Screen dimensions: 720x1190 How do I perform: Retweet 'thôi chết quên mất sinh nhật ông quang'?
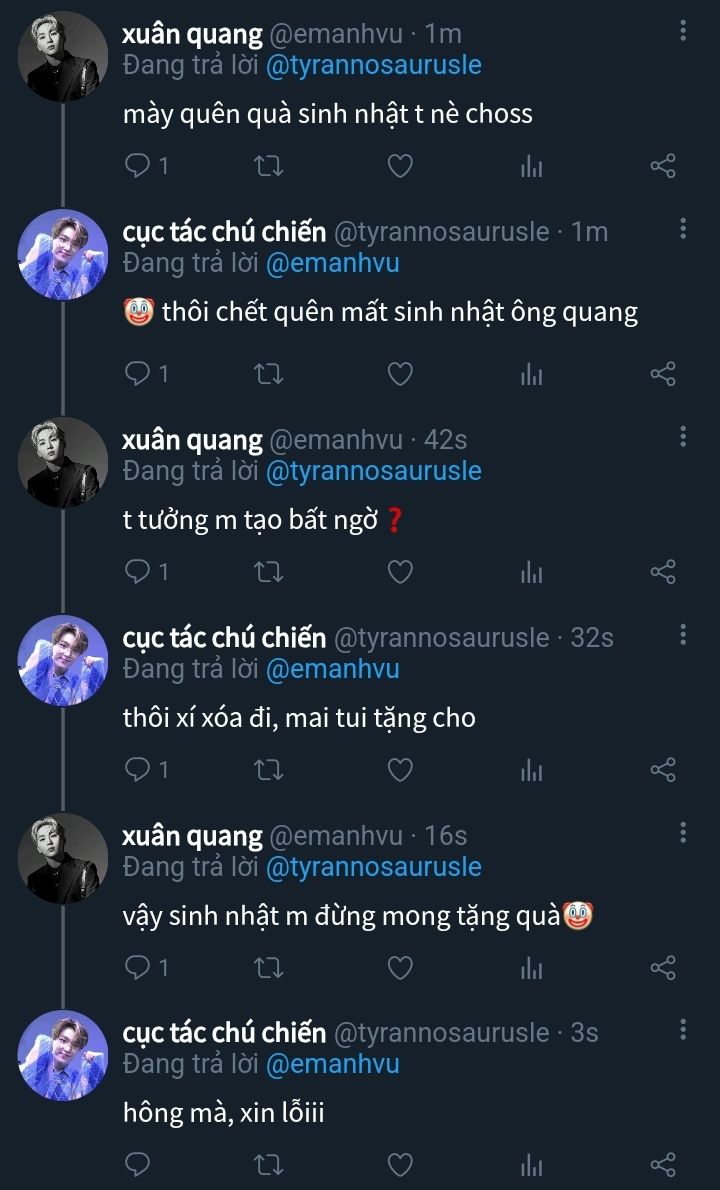point(269,374)
